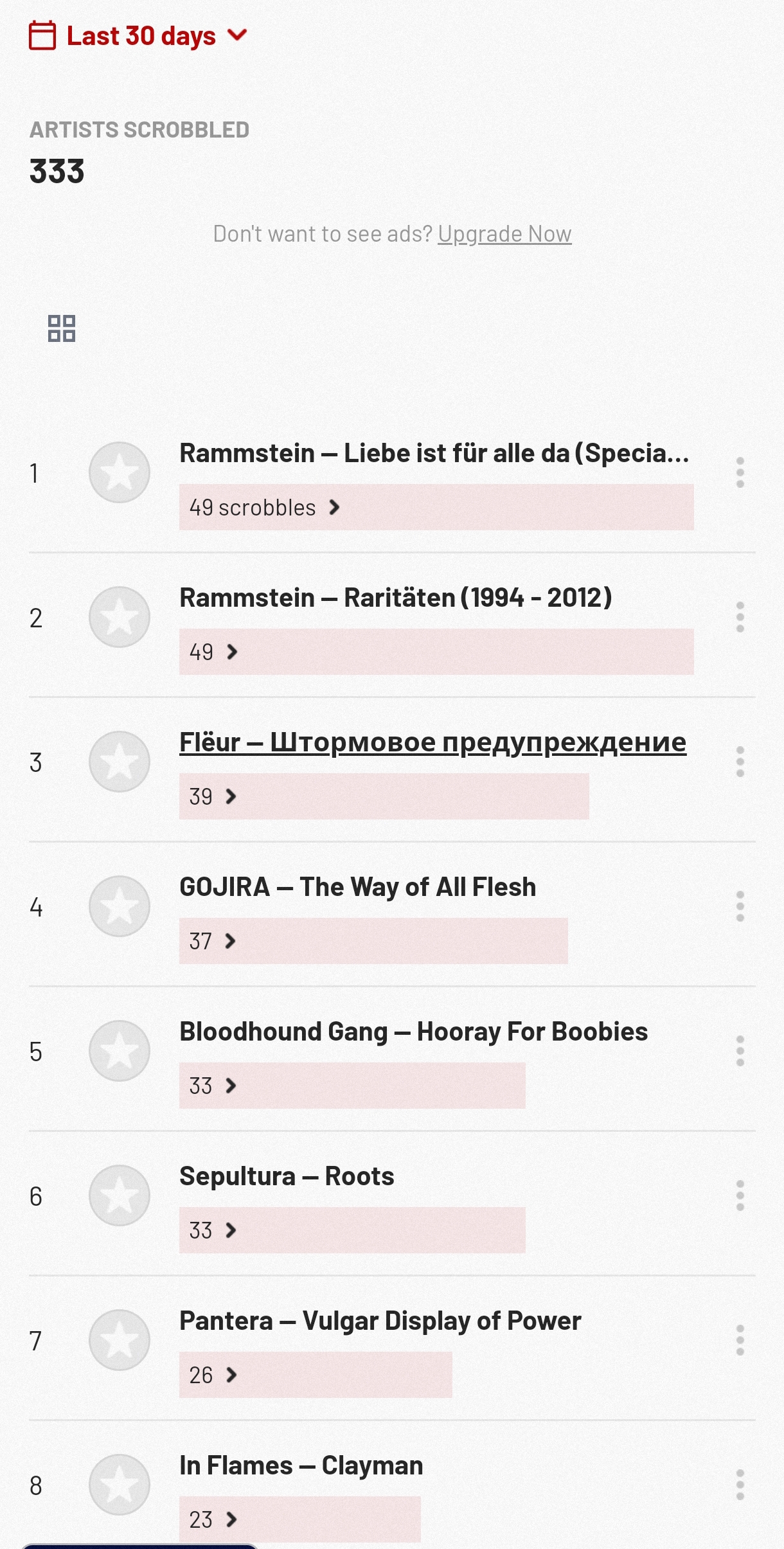Open more options for In Flames Clayman
The height and width of the screenshot is (1549, 784).
pyautogui.click(x=740, y=1485)
